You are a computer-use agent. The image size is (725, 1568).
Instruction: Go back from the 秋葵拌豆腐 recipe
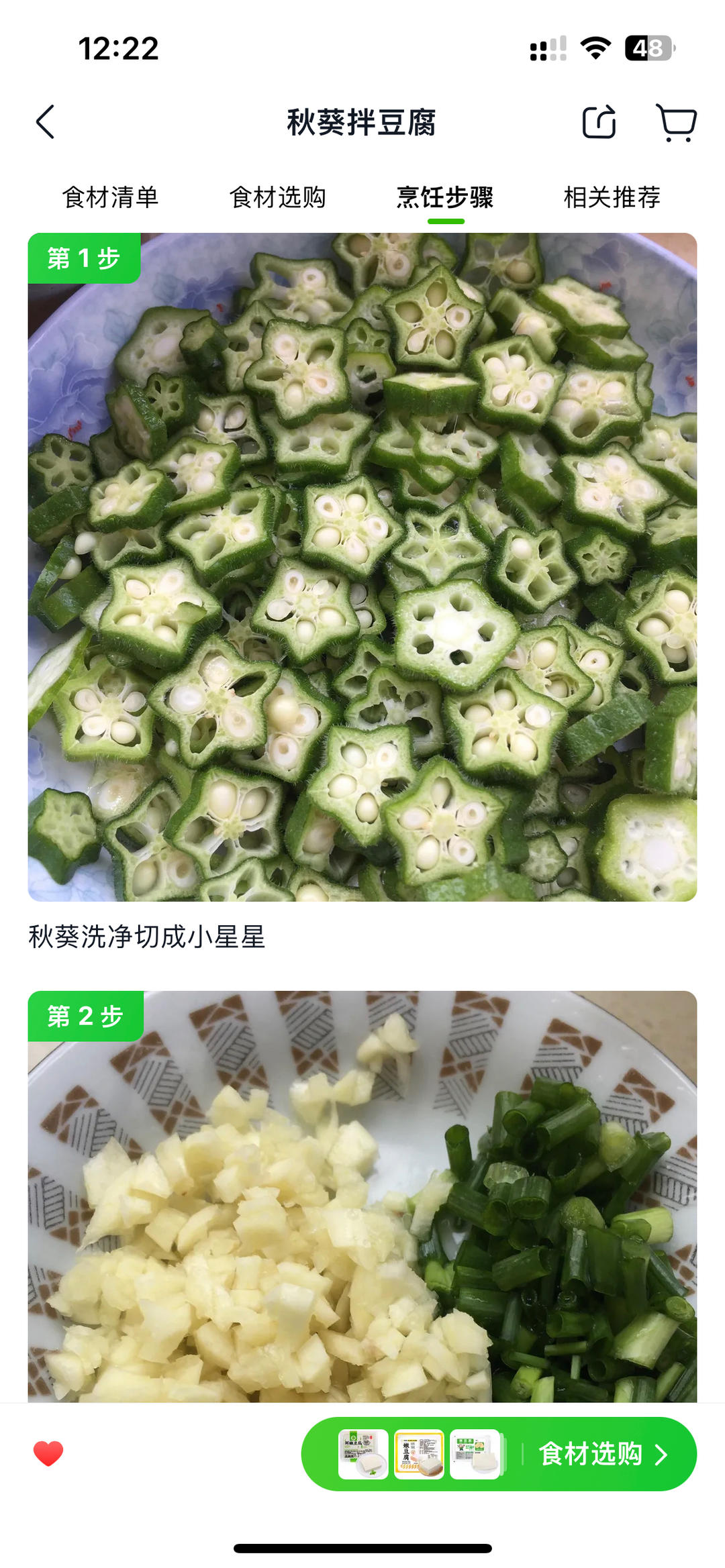tap(45, 122)
